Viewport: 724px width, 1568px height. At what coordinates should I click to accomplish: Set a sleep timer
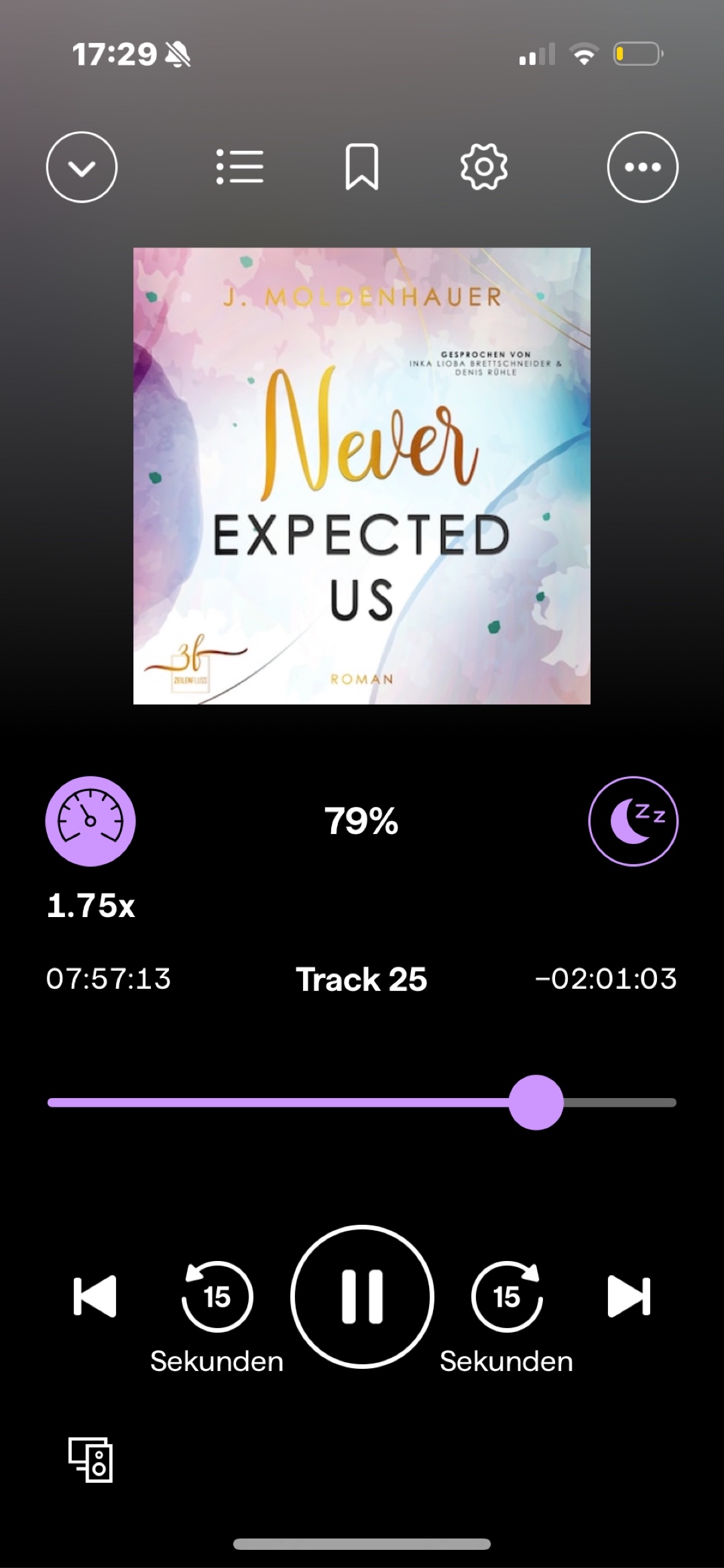633,821
